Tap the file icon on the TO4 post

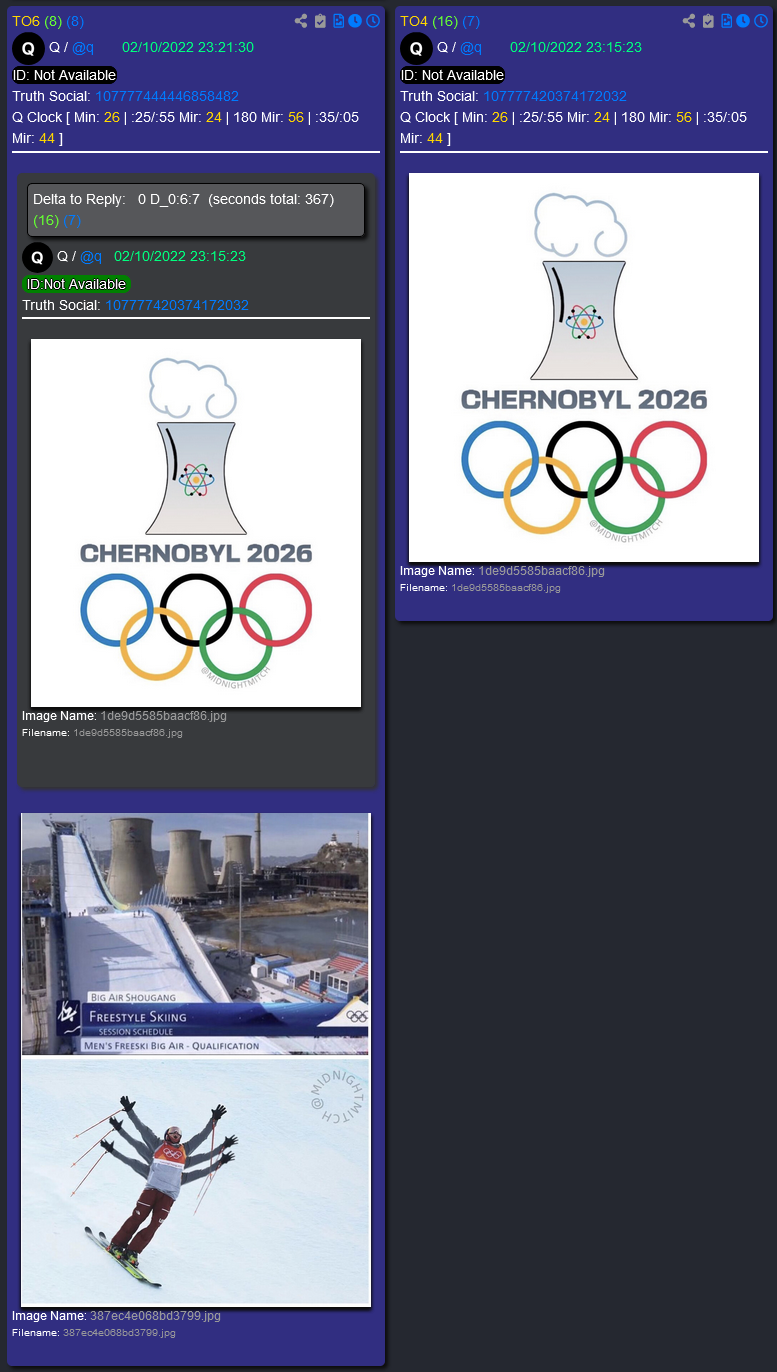[x=727, y=21]
